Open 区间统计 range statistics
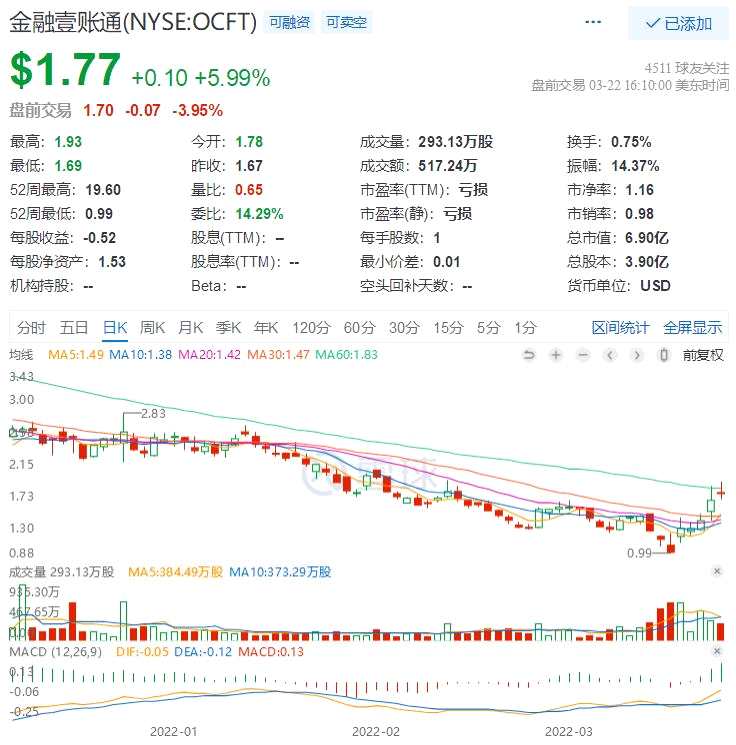 point(620,327)
